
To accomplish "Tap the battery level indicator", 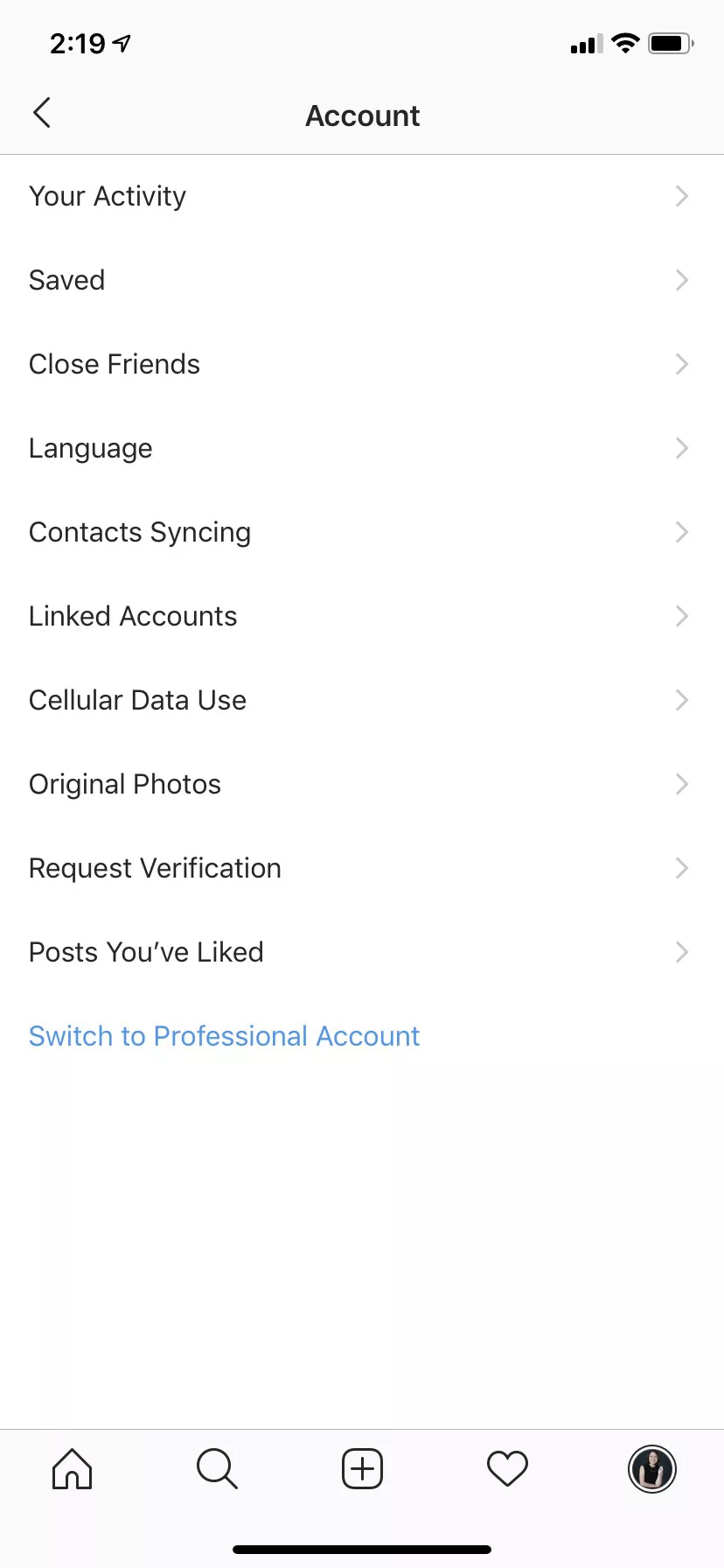I will [670, 43].
